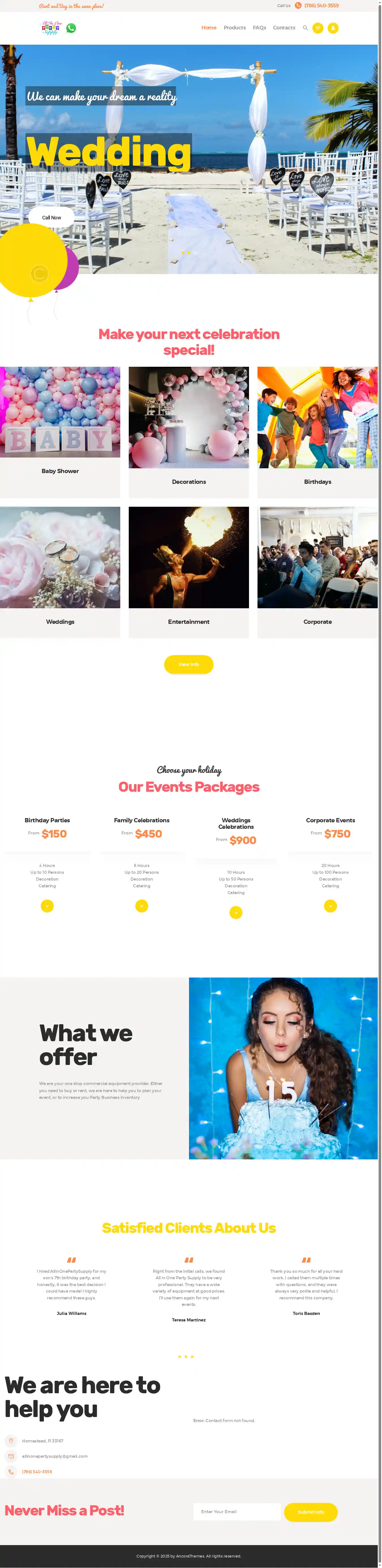Open the WhatsApp chat icon
The image size is (382, 1568).
click(71, 28)
